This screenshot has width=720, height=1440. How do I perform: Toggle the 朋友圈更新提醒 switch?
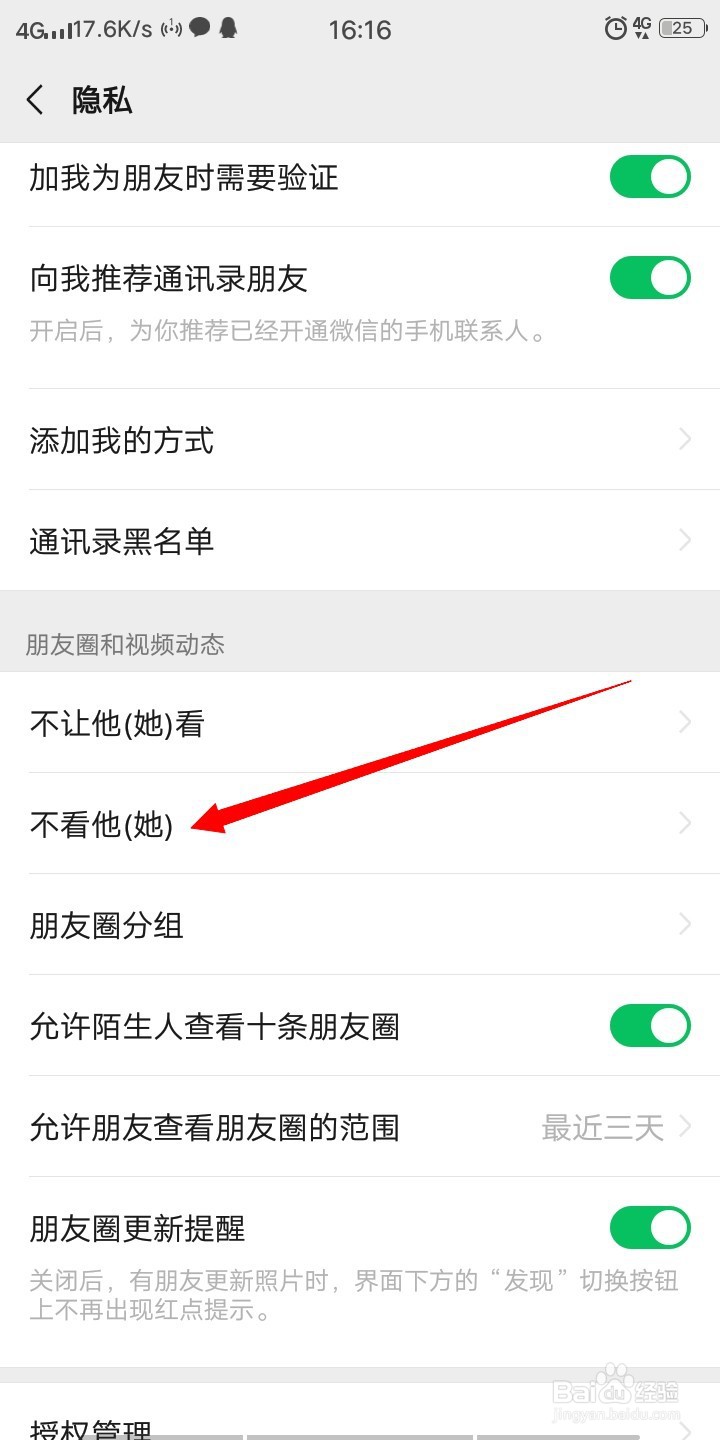650,1227
